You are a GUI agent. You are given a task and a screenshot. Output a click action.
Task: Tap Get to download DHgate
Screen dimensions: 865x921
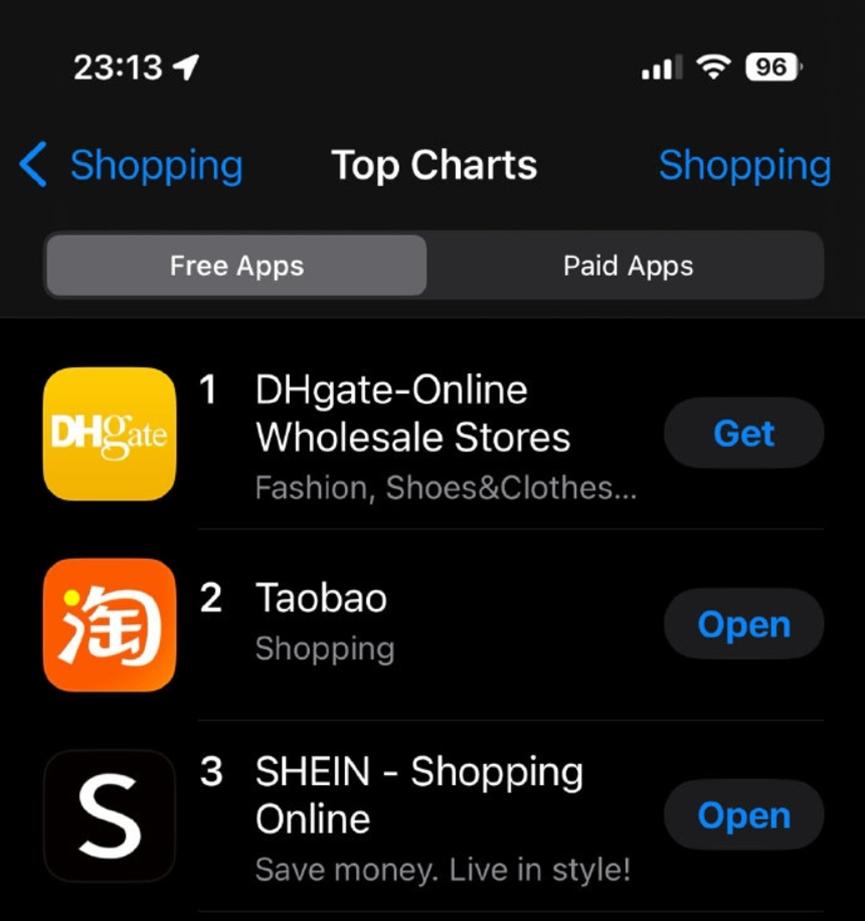[x=743, y=432]
